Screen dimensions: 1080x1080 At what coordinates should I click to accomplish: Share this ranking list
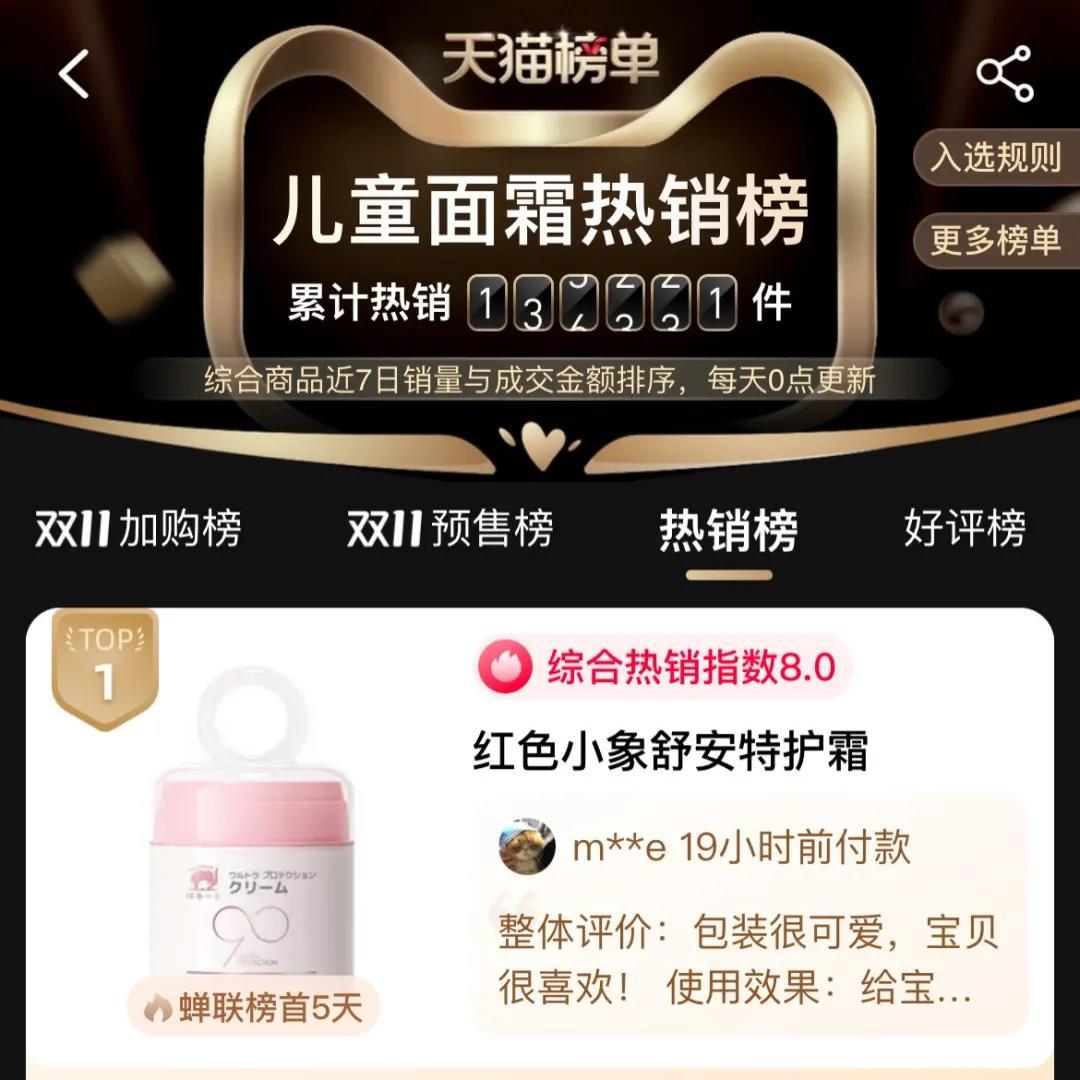[x=1005, y=74]
